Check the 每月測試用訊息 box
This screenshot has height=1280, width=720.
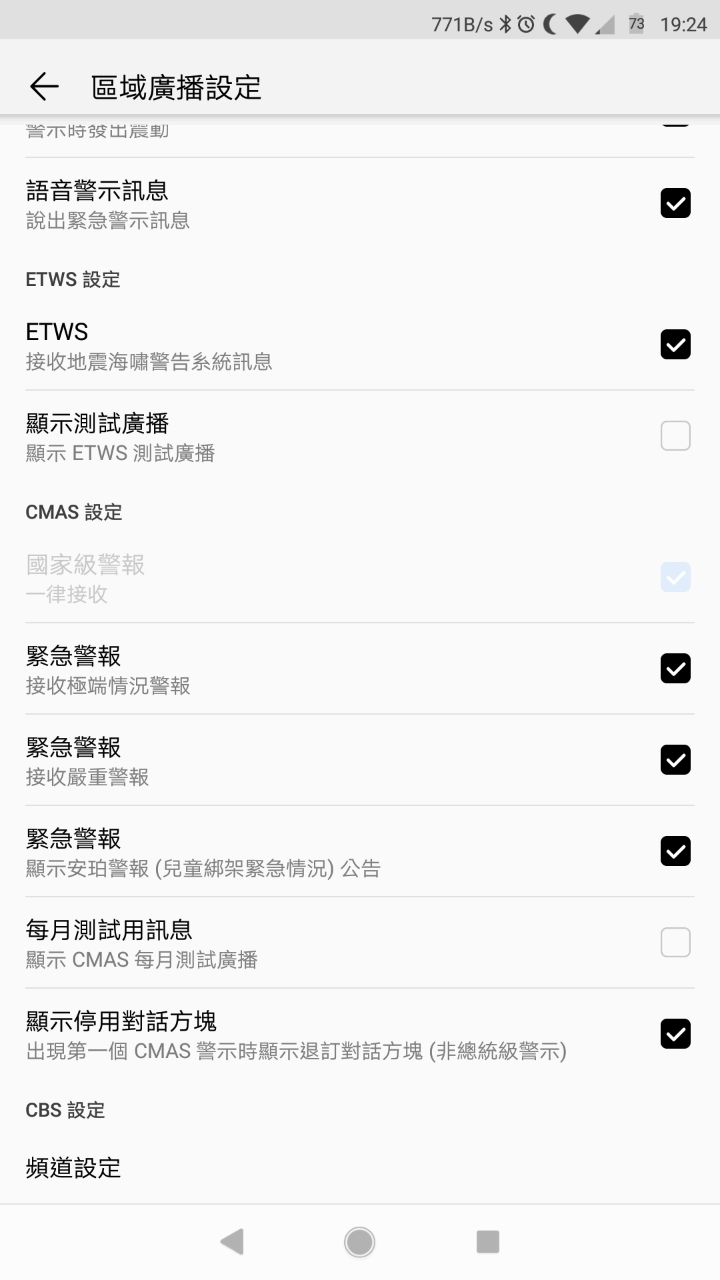675,942
